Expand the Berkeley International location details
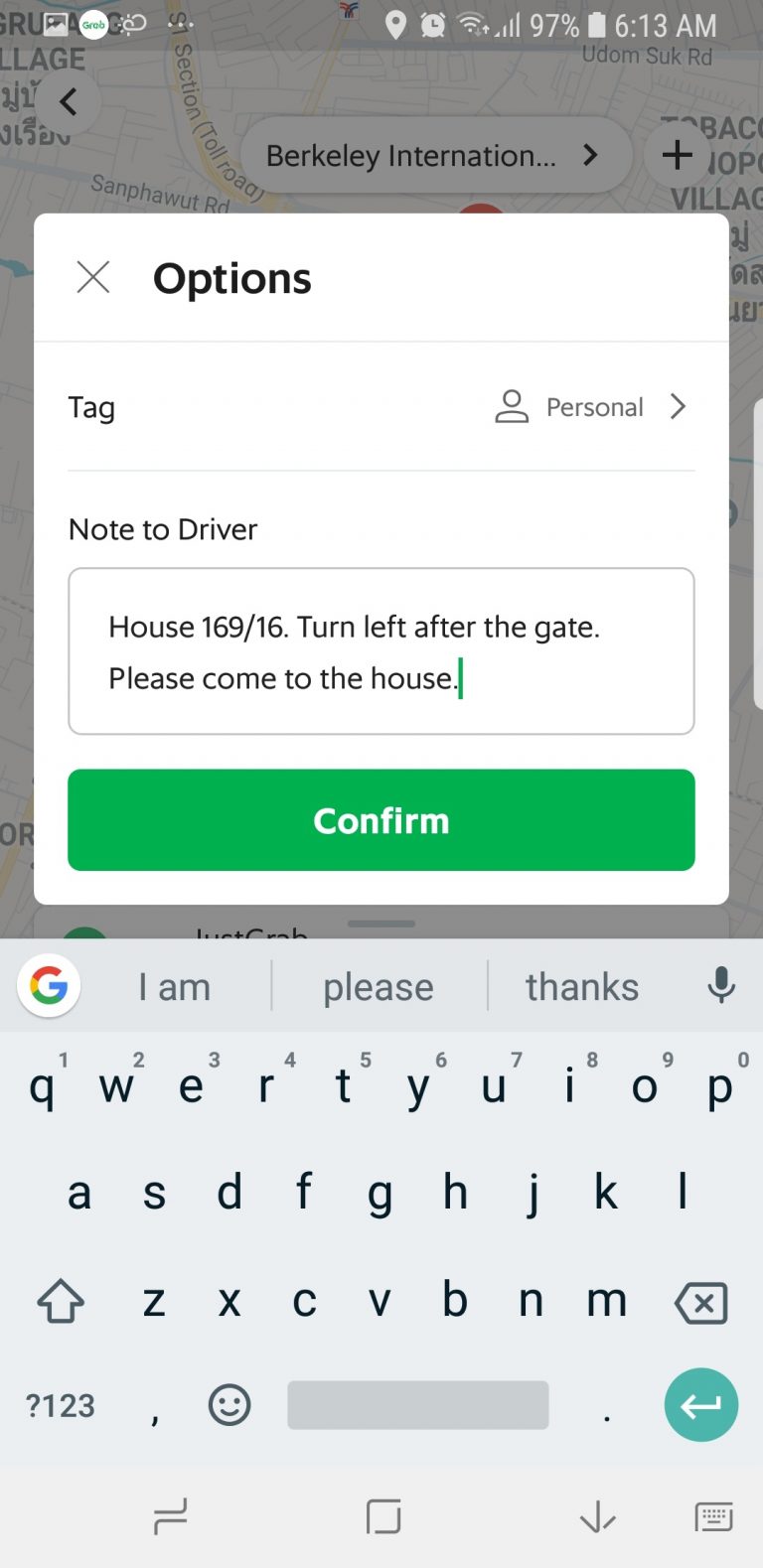 (590, 154)
